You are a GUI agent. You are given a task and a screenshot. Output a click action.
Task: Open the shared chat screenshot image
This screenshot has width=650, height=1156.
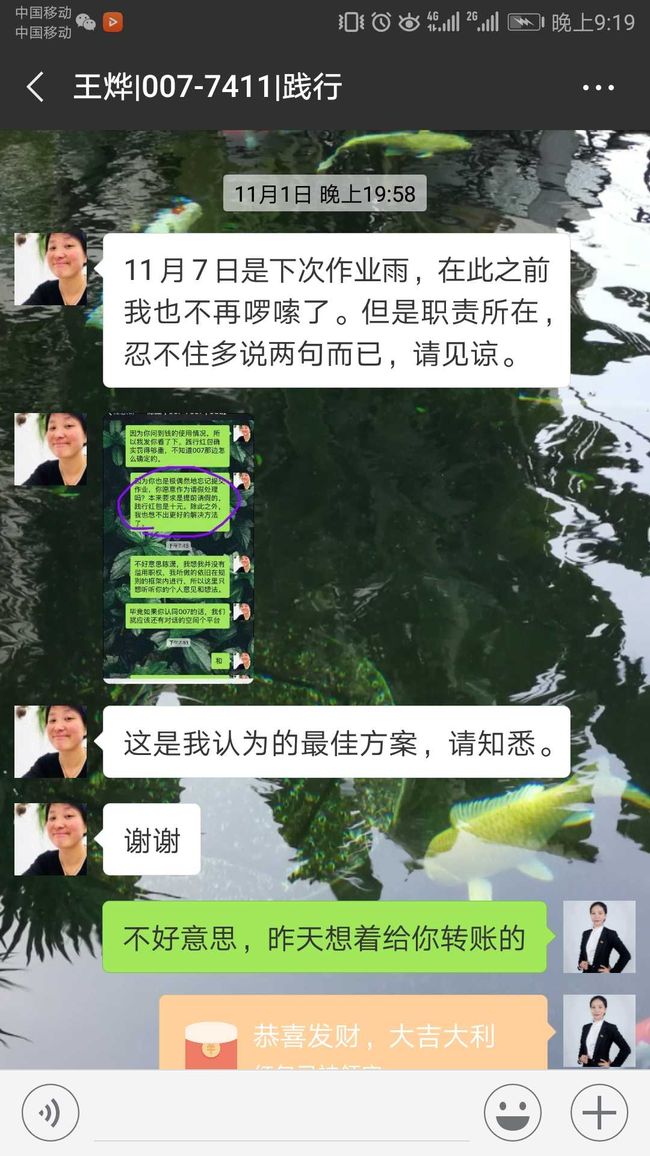(x=178, y=549)
